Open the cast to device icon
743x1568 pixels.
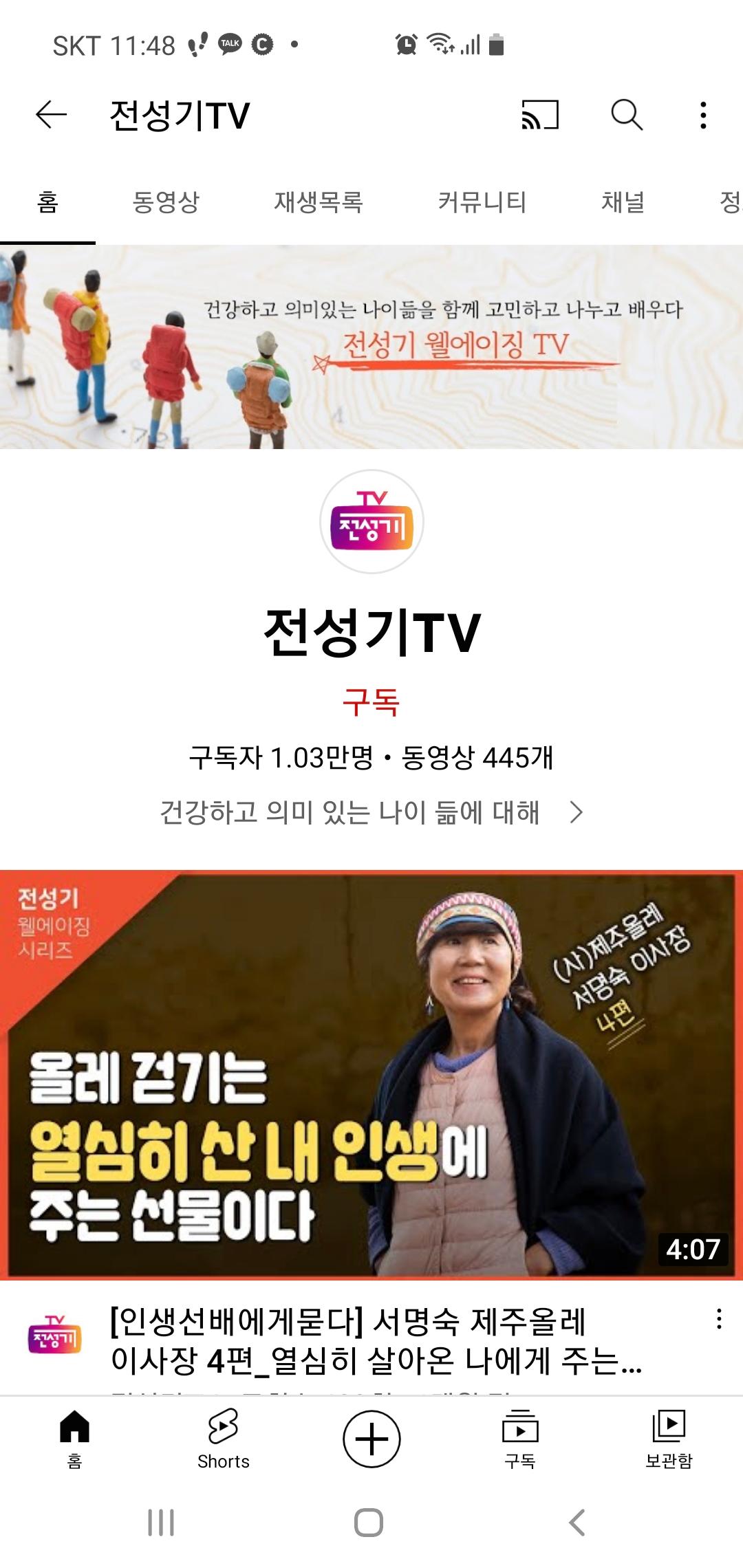540,114
